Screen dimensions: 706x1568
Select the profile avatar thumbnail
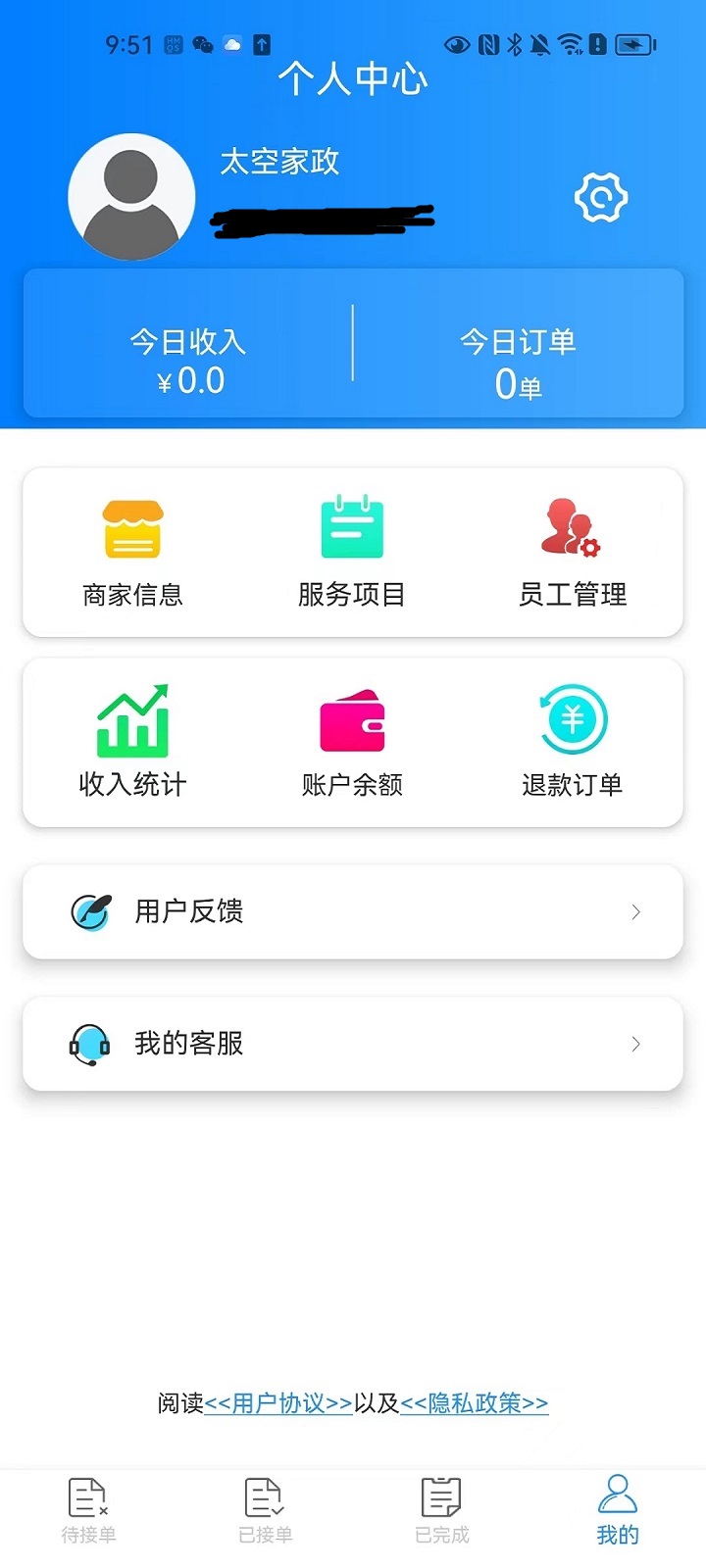click(131, 196)
